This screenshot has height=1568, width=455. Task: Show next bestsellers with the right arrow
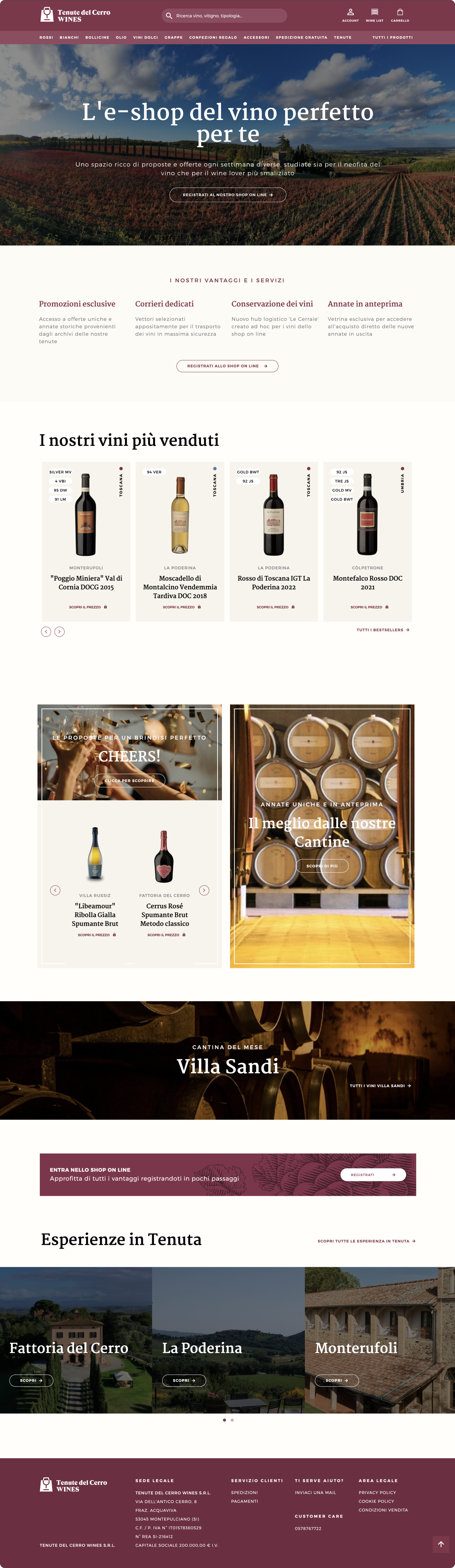coord(59,632)
